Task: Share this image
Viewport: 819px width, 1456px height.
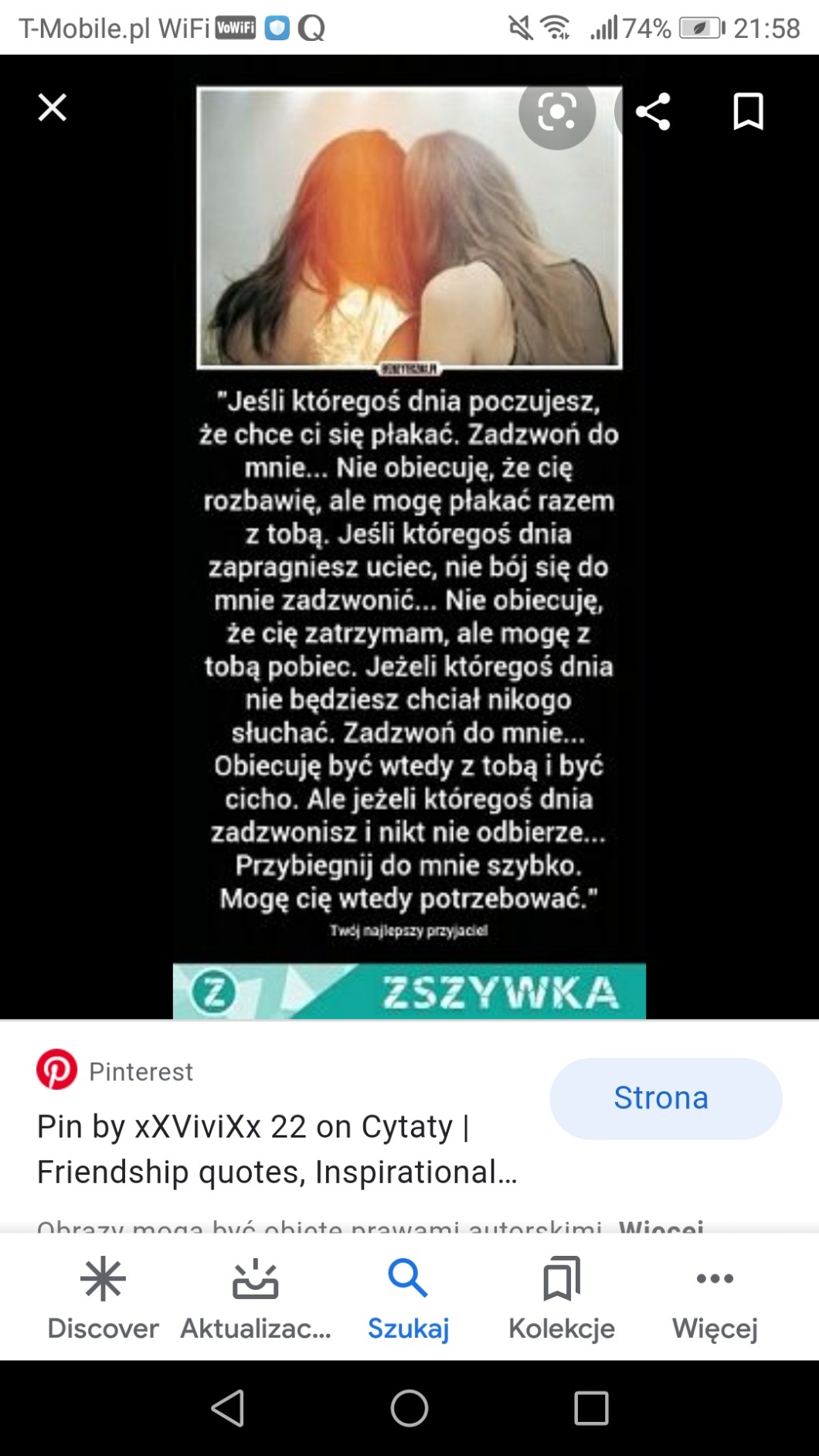Action: [653, 112]
